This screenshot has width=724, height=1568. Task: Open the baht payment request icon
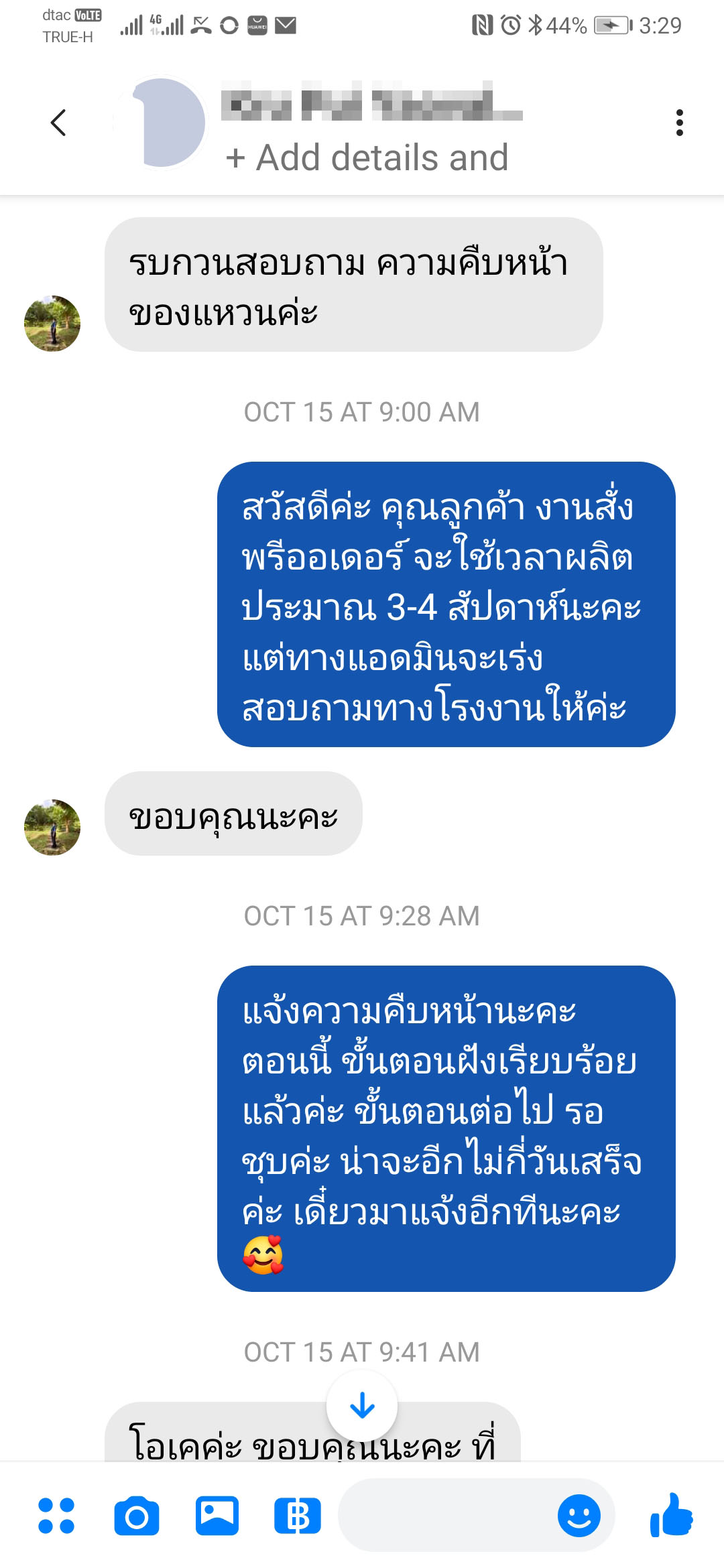[298, 1516]
